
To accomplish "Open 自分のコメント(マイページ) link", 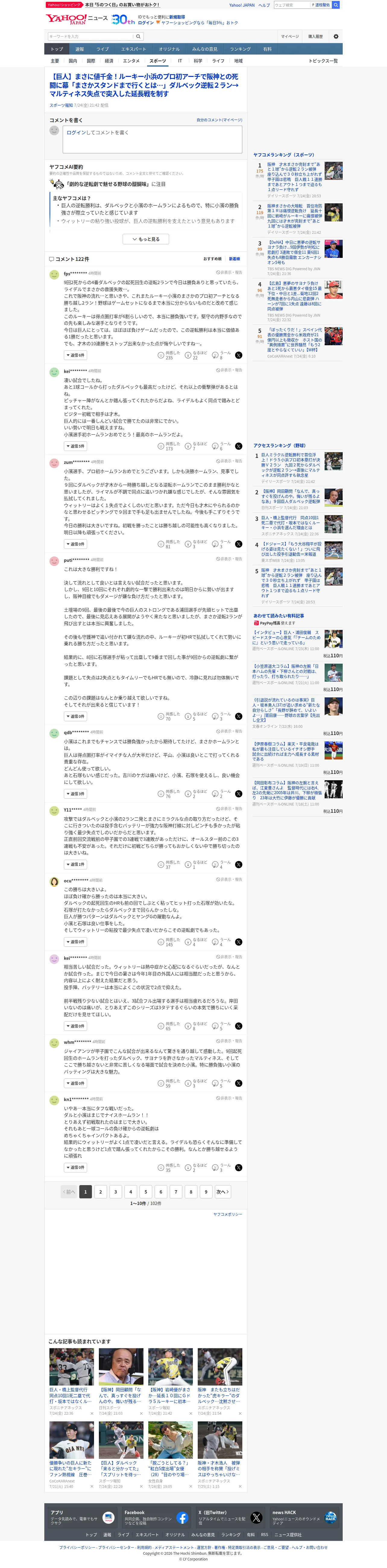I will pyautogui.click(x=219, y=120).
